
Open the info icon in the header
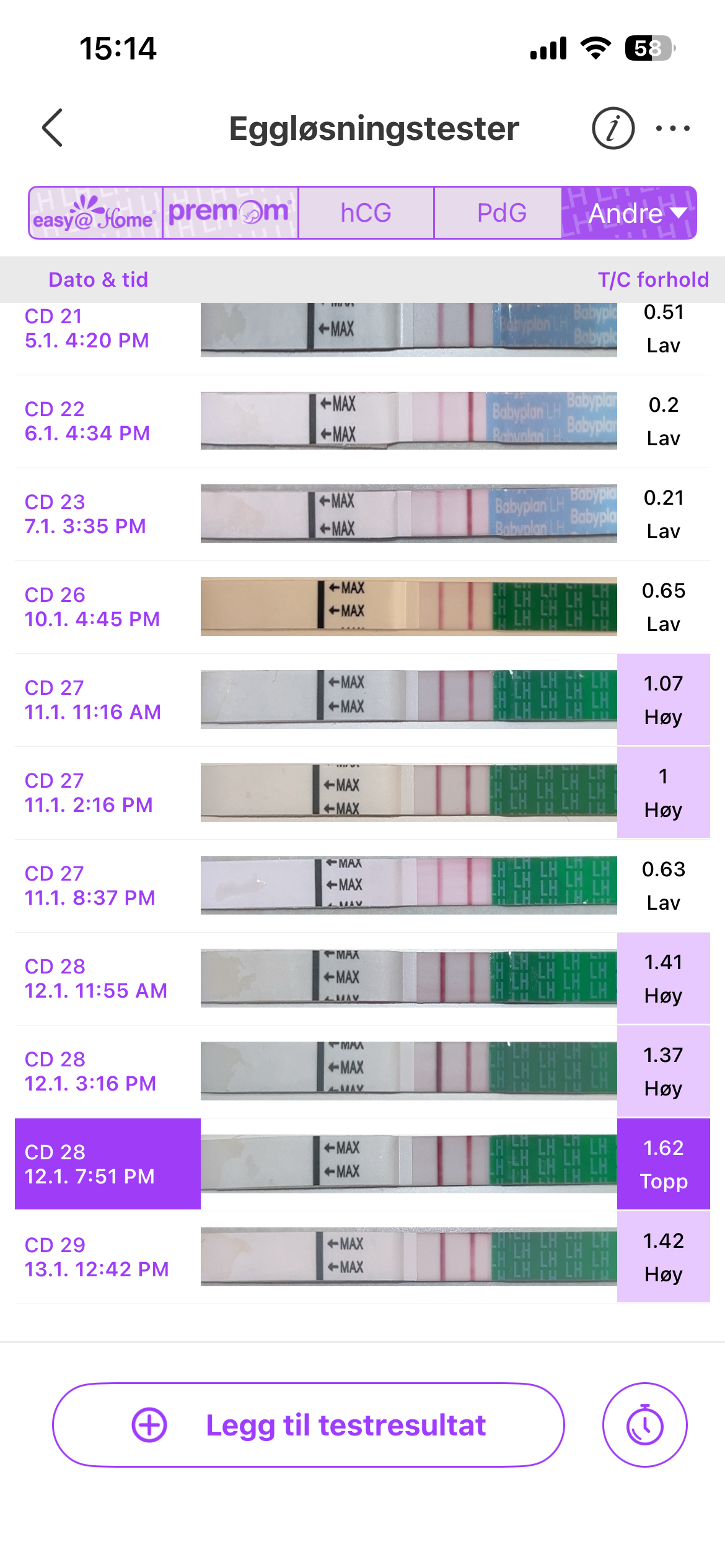612,128
